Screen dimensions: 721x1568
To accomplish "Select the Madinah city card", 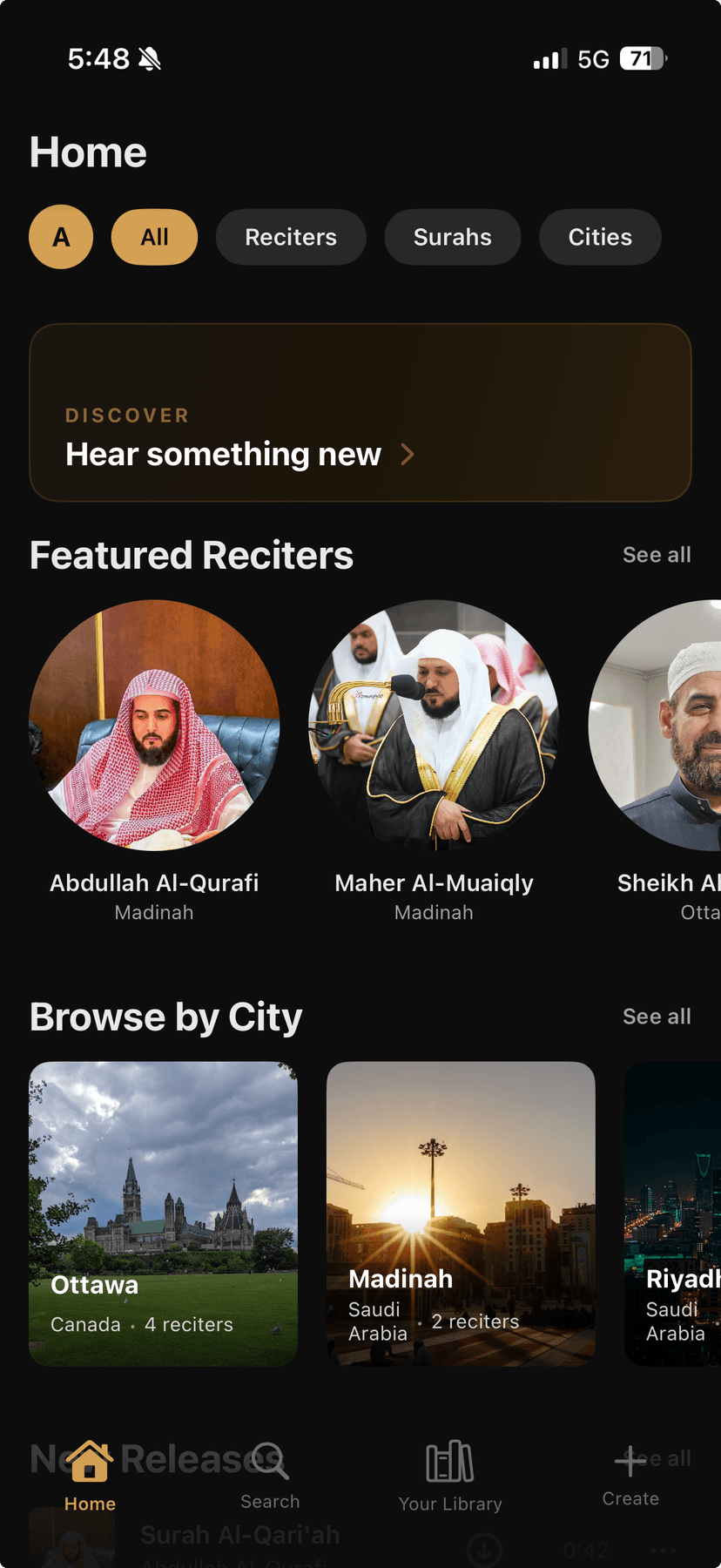I will click(x=461, y=1213).
